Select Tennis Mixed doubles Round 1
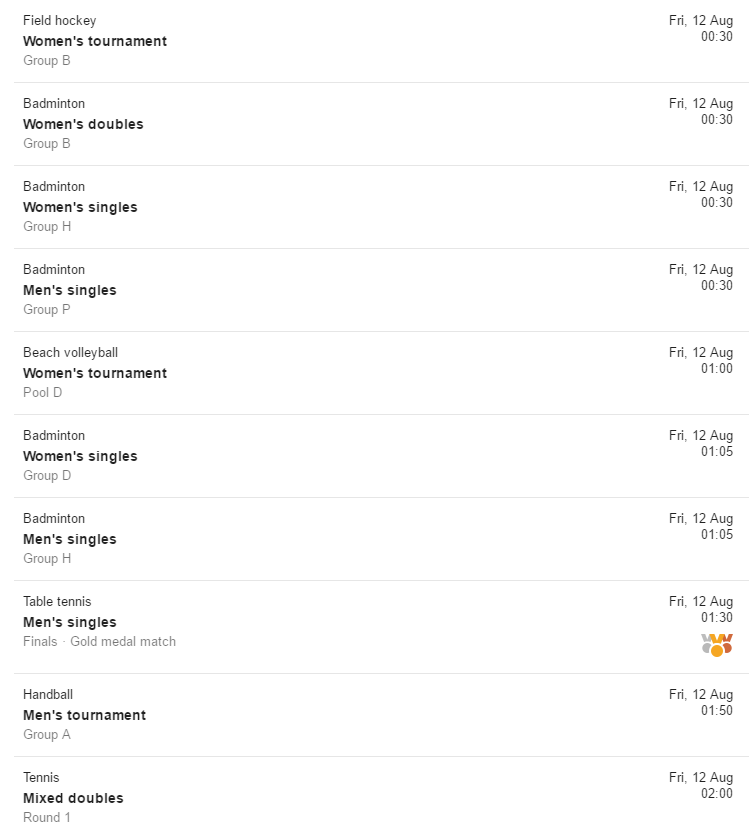 73,798
